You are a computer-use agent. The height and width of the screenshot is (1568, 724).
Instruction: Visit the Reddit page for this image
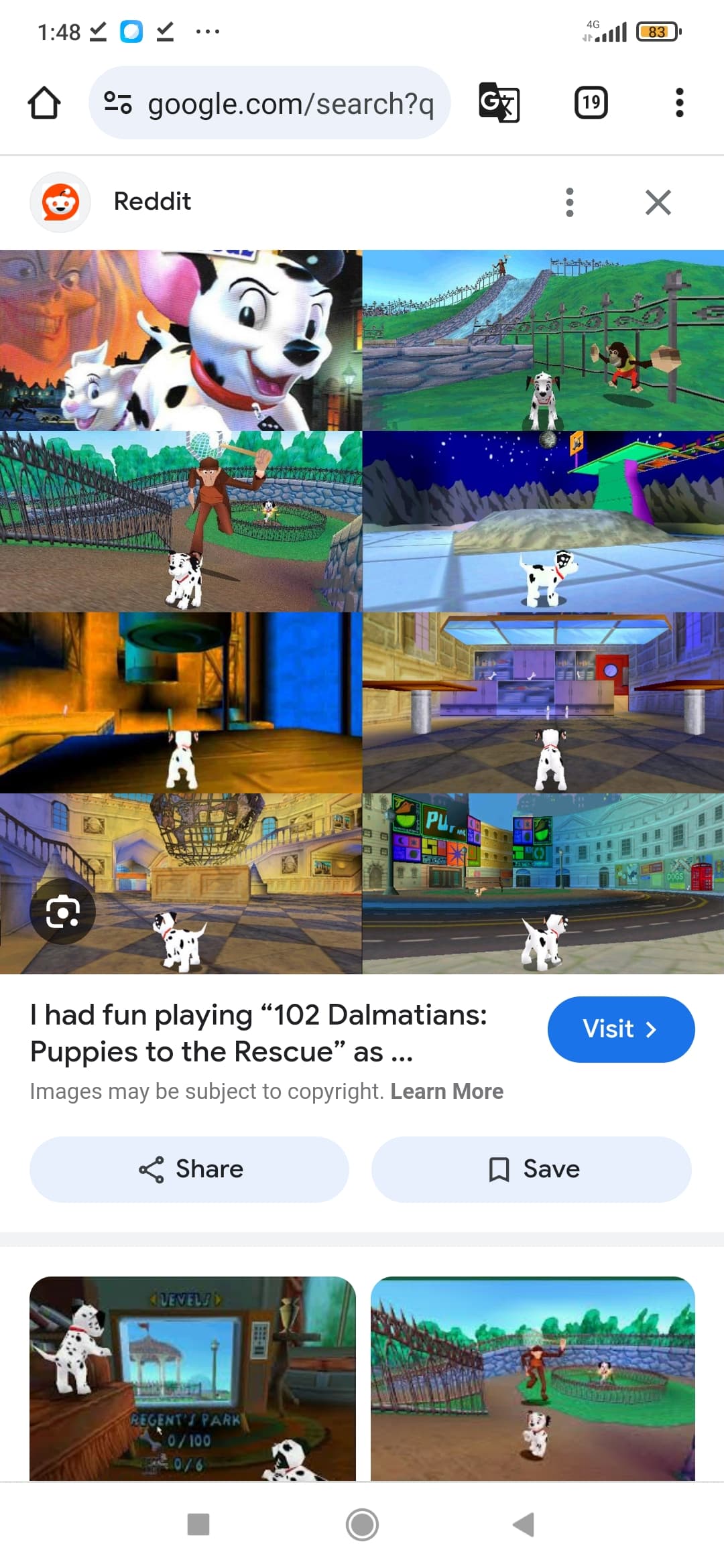tap(621, 1029)
